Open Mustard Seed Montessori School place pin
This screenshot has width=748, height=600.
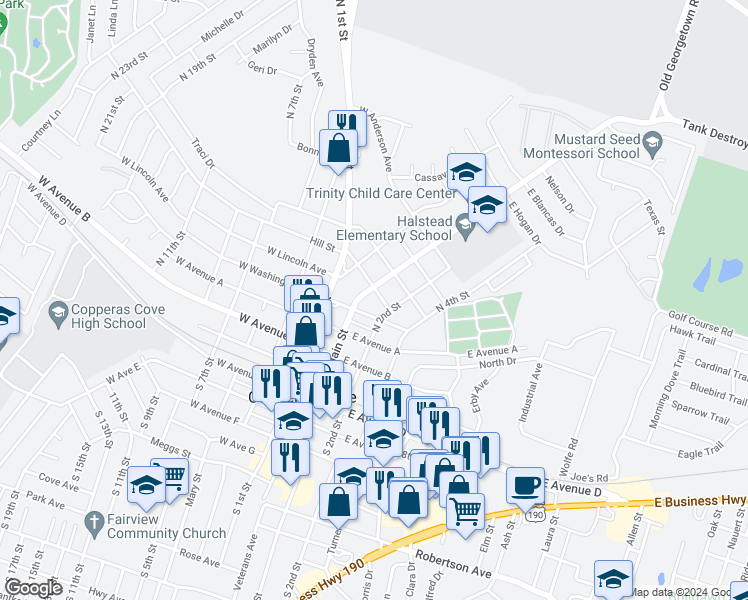click(x=654, y=142)
